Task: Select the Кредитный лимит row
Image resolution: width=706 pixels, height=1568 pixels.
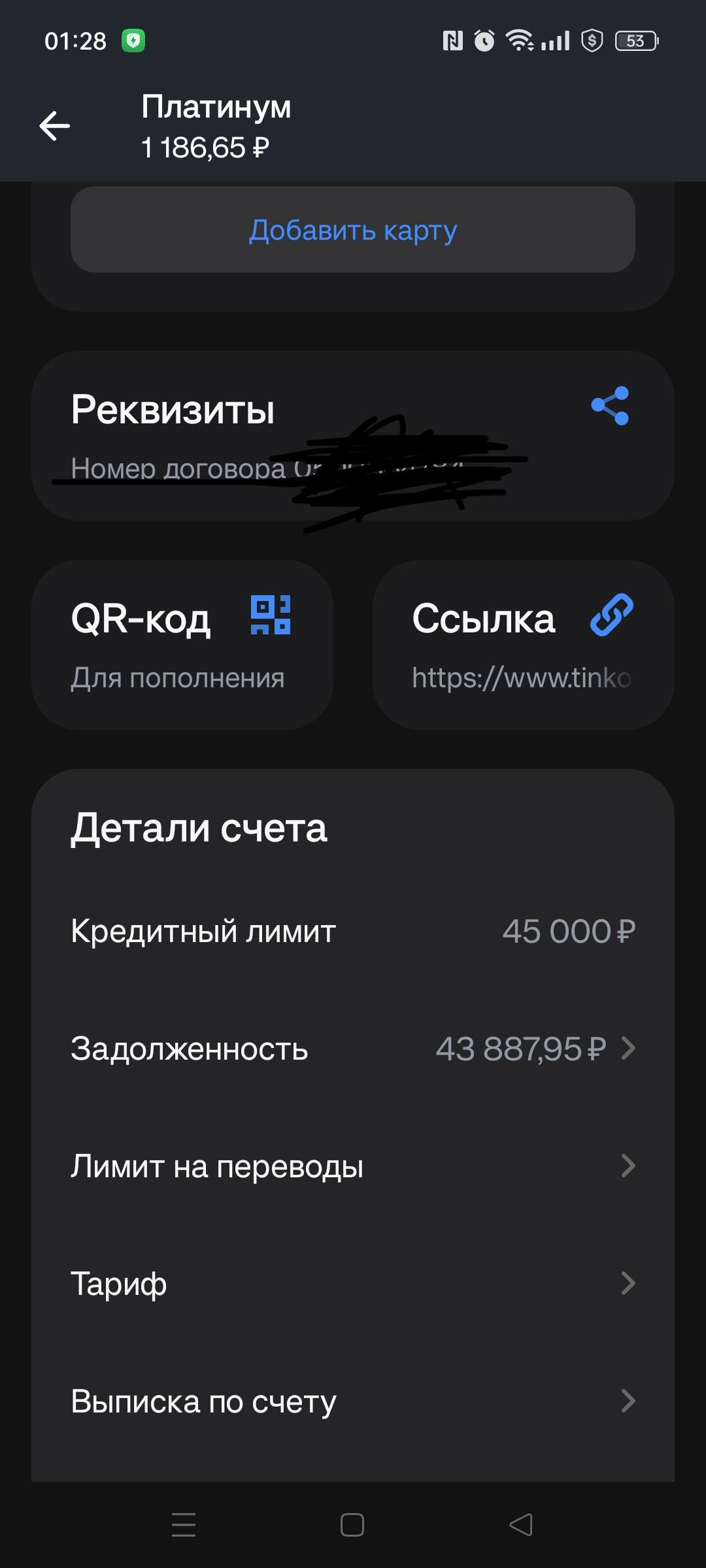Action: (353, 931)
